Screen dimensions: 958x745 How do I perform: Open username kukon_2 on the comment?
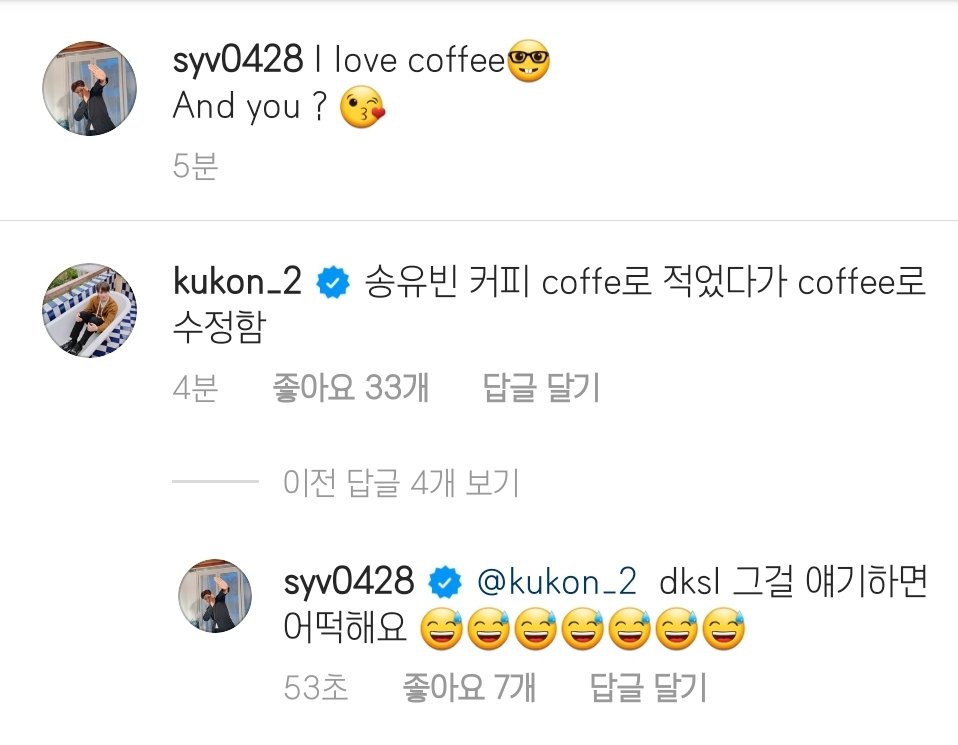tap(237, 283)
